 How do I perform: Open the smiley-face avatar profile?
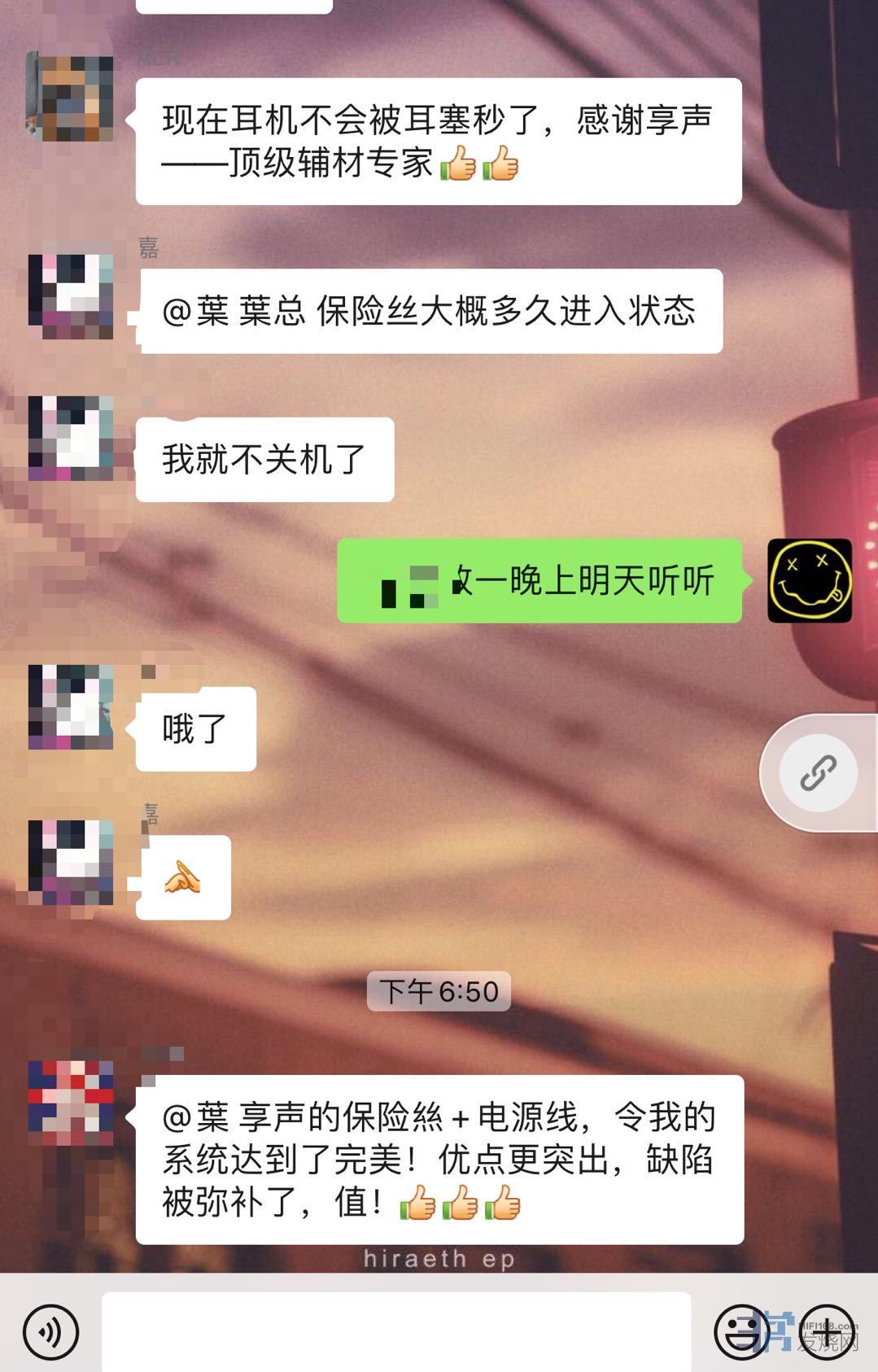click(810, 580)
